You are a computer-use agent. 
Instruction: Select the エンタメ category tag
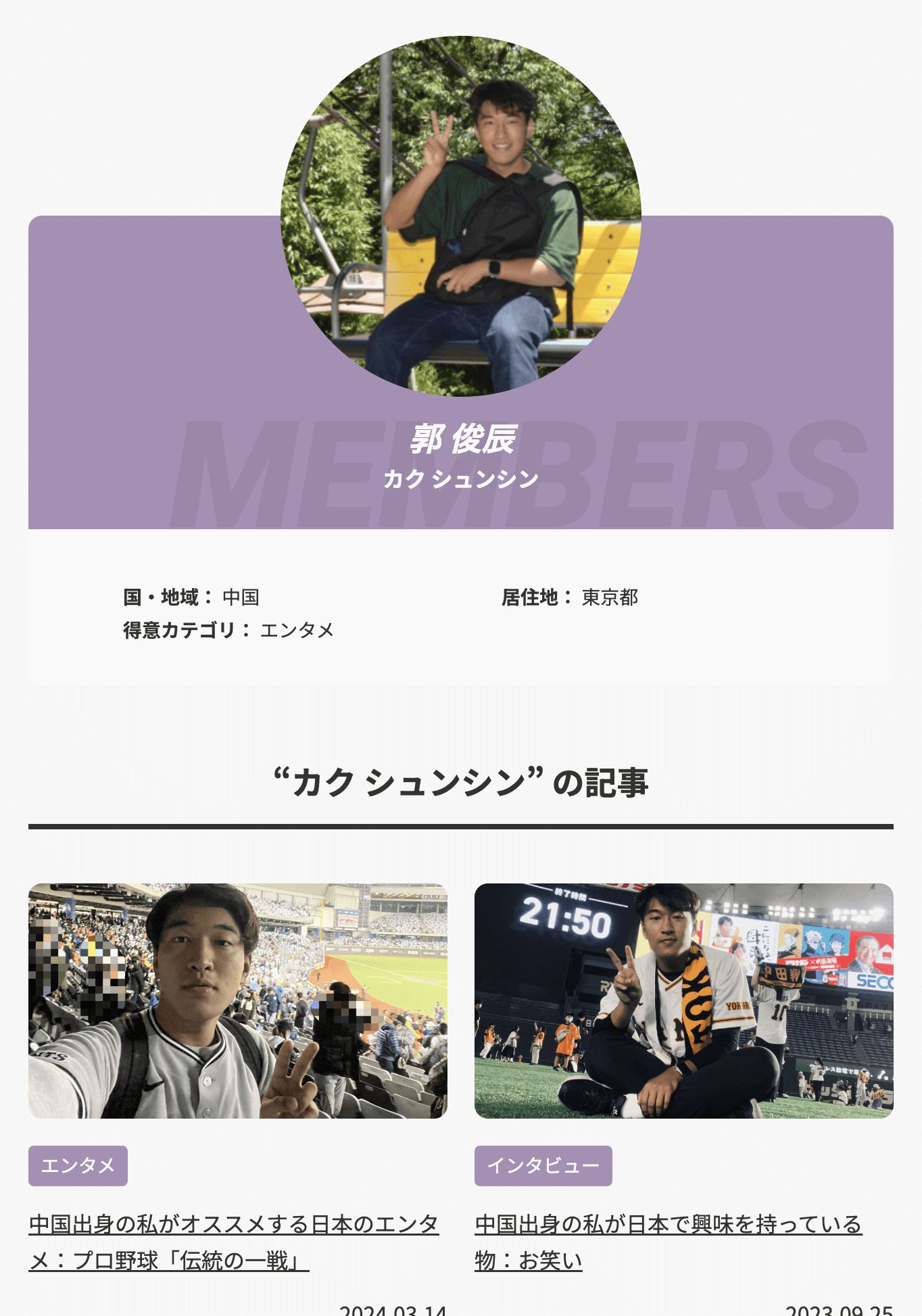(x=78, y=1165)
